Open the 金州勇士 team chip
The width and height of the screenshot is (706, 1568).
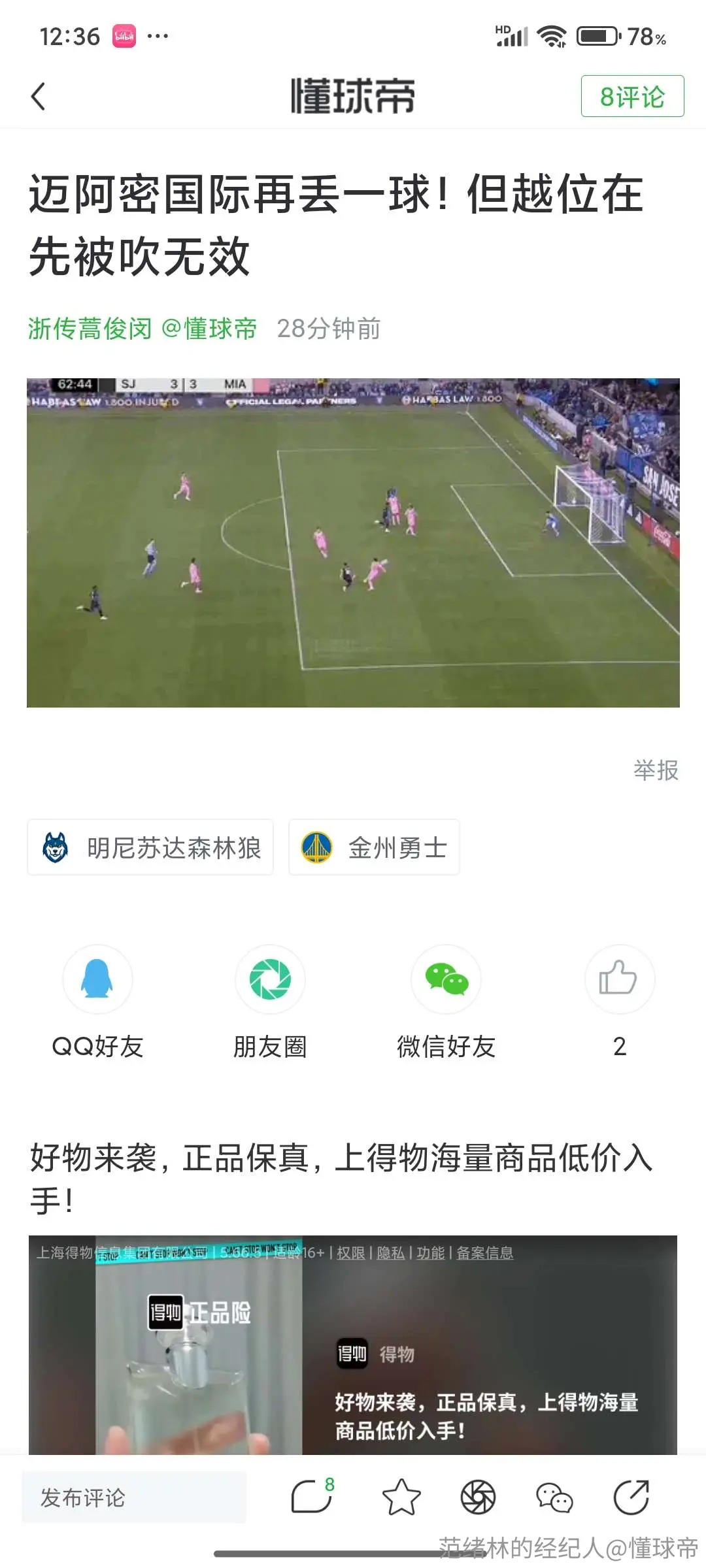click(374, 847)
